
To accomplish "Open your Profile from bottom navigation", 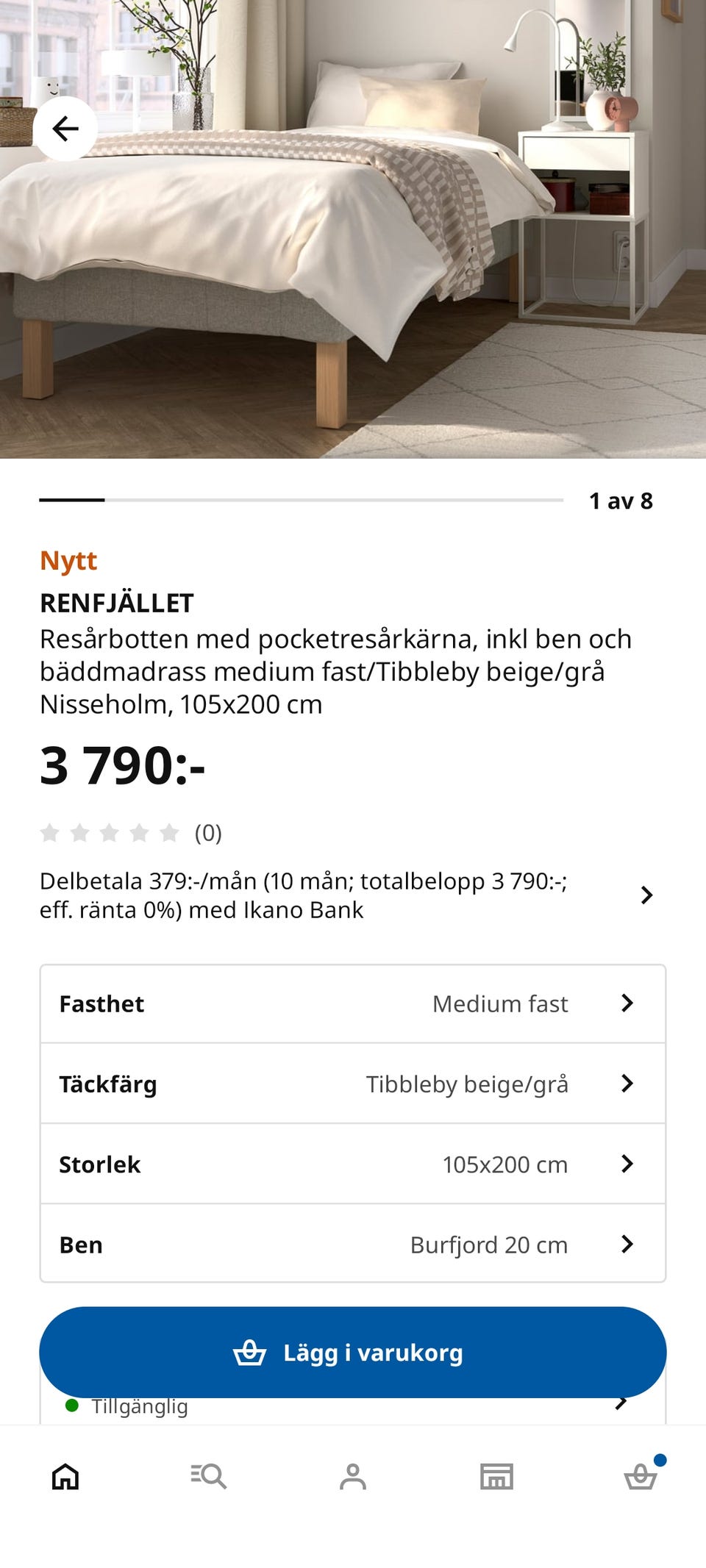I will (353, 1476).
